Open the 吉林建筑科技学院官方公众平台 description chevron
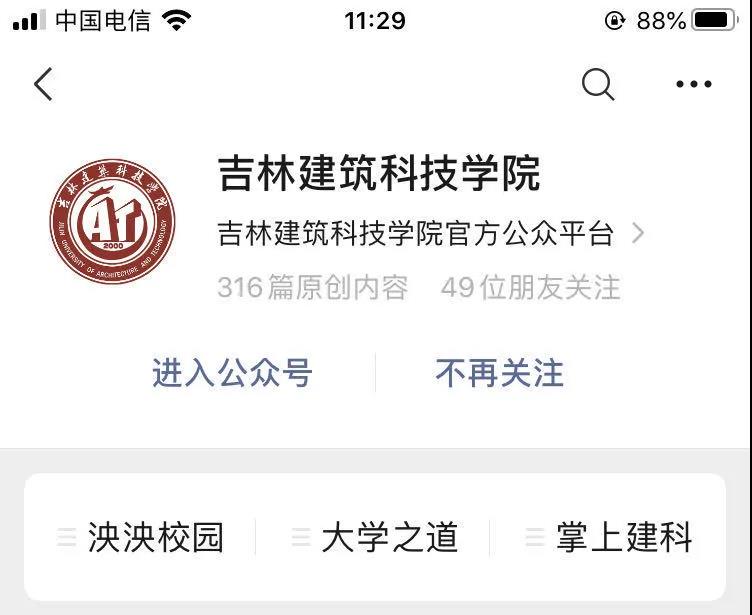 pos(638,234)
